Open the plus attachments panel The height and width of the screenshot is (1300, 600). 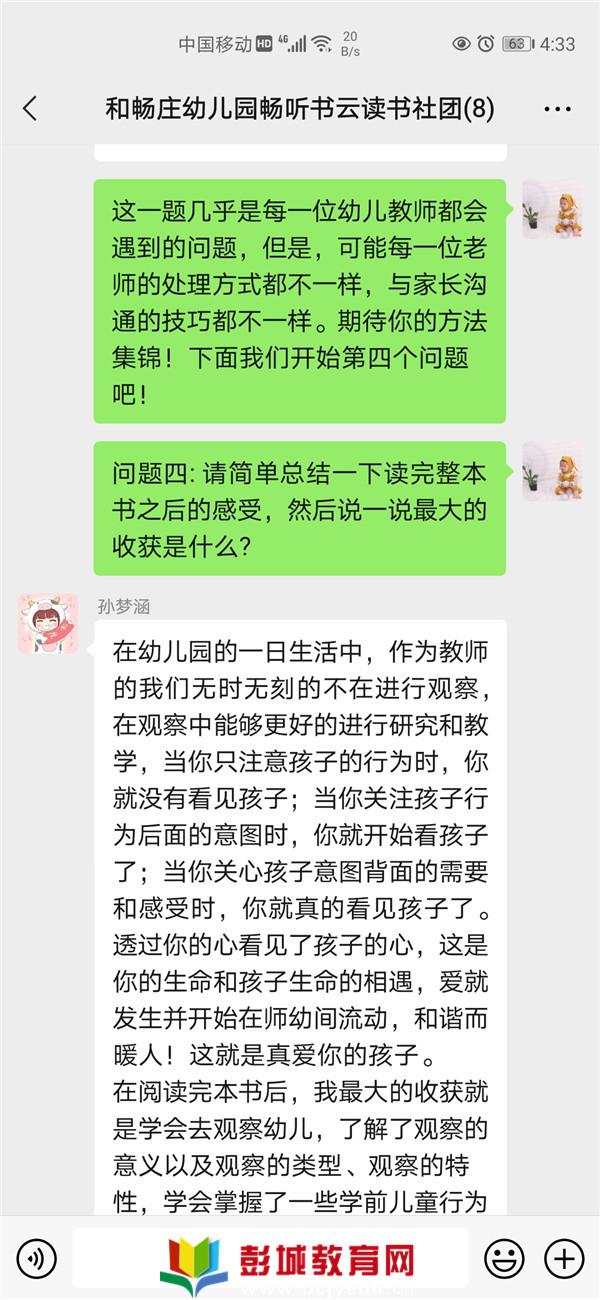pos(563,1257)
